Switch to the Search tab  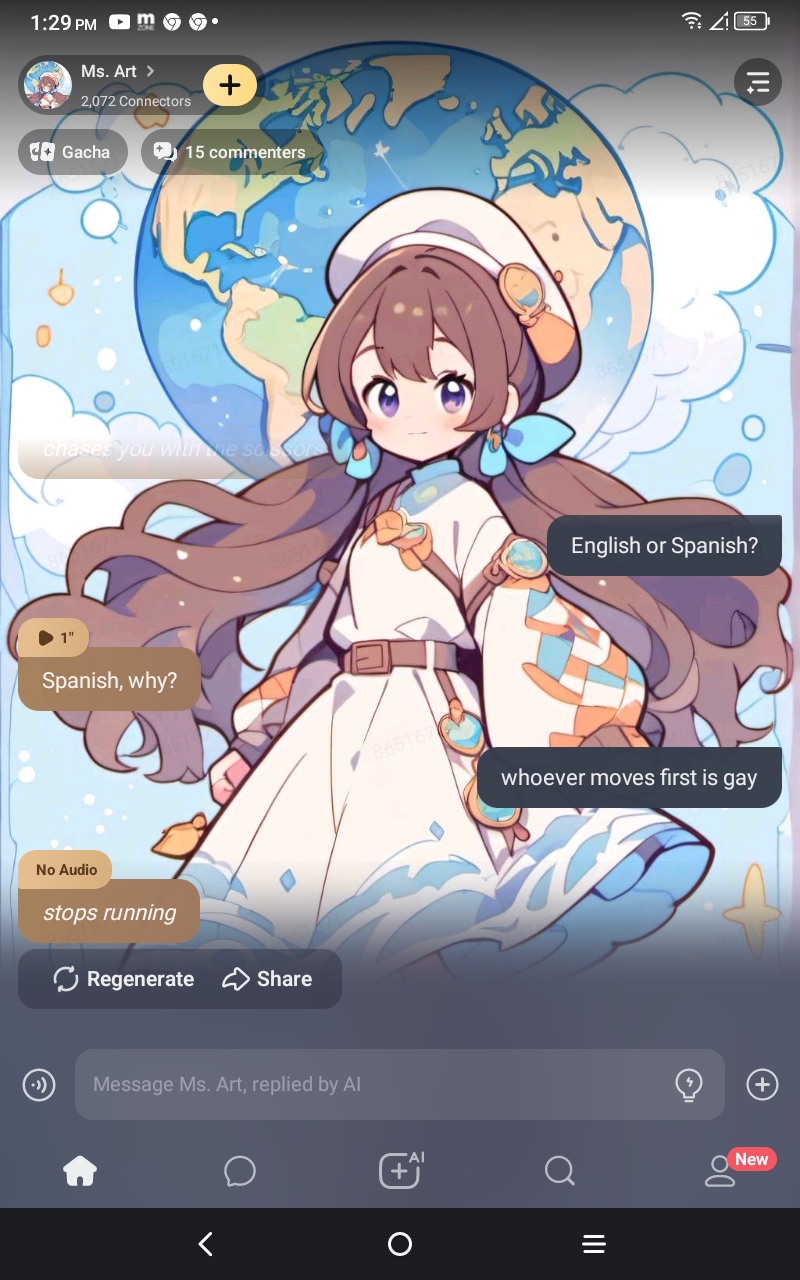point(560,1170)
